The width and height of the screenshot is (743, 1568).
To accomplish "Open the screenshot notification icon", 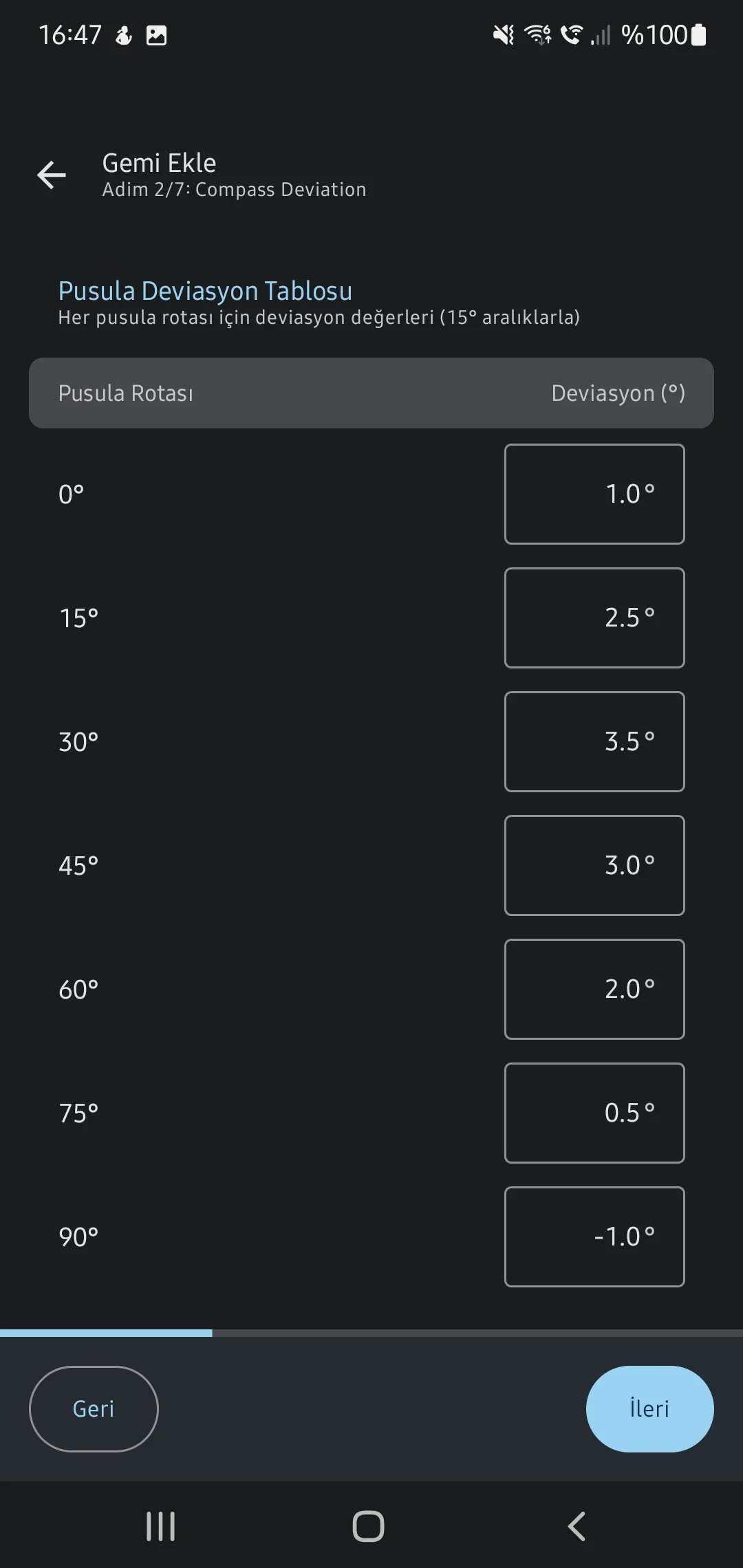I will tap(157, 34).
